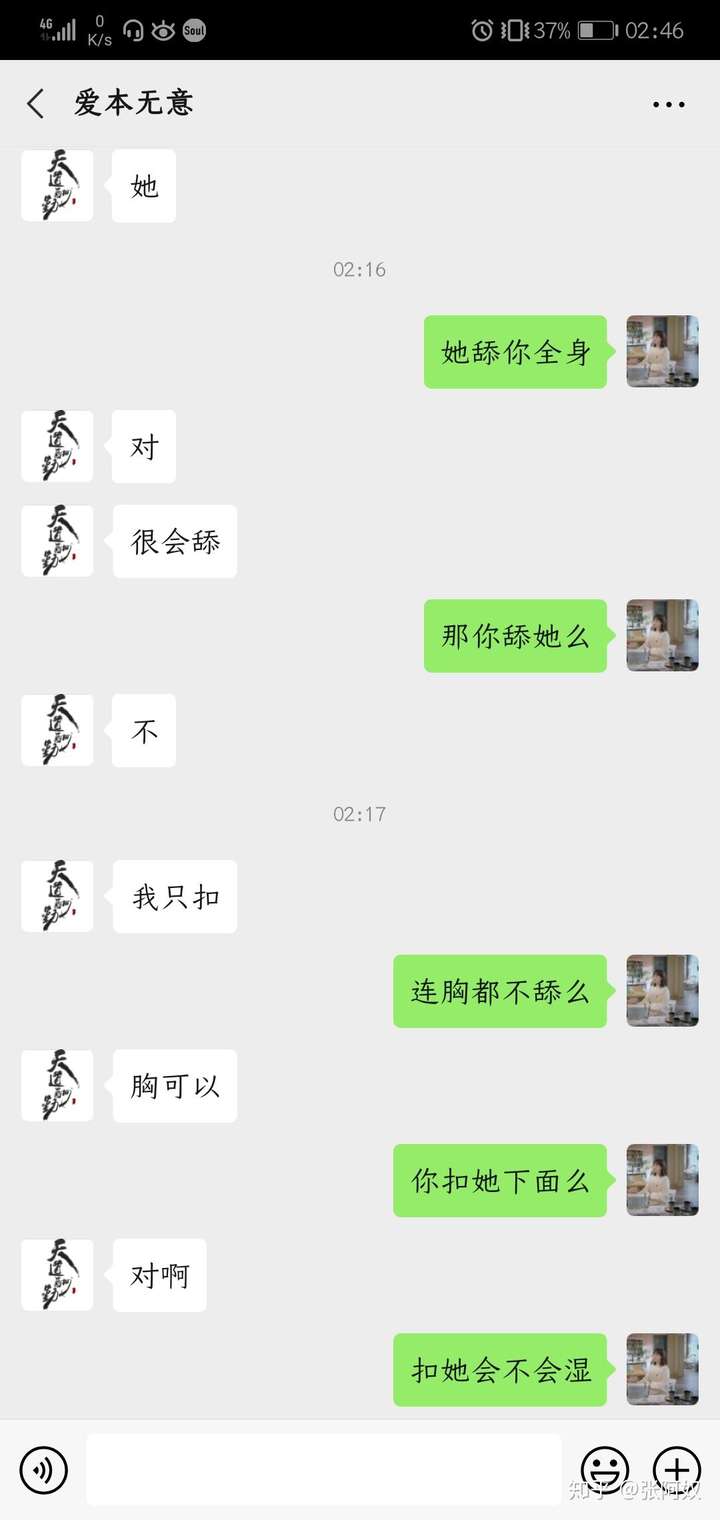Tap the green bubble reading 那你舔她么
720x1520 pixels.
(x=515, y=636)
